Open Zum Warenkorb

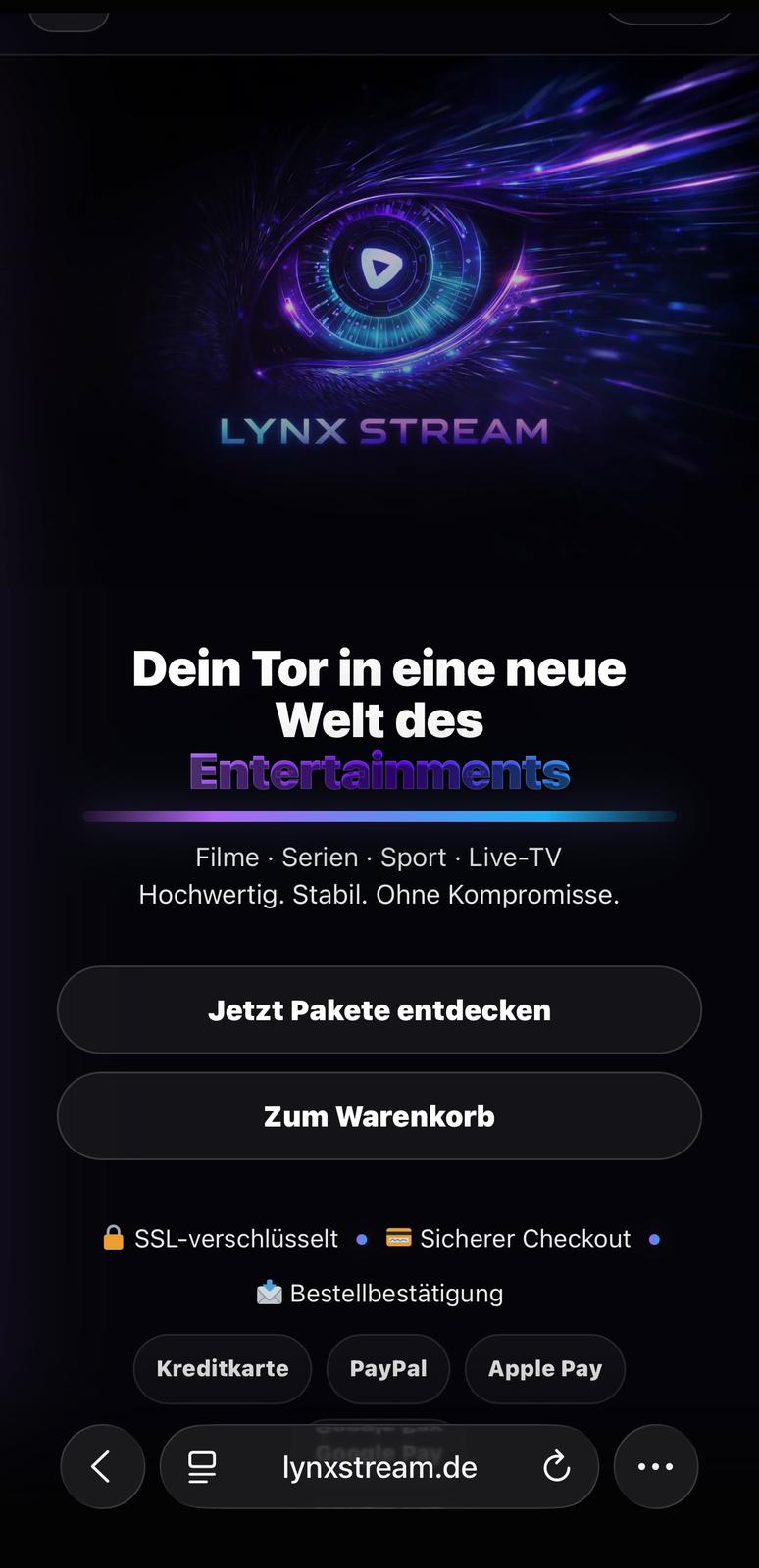tap(379, 1116)
